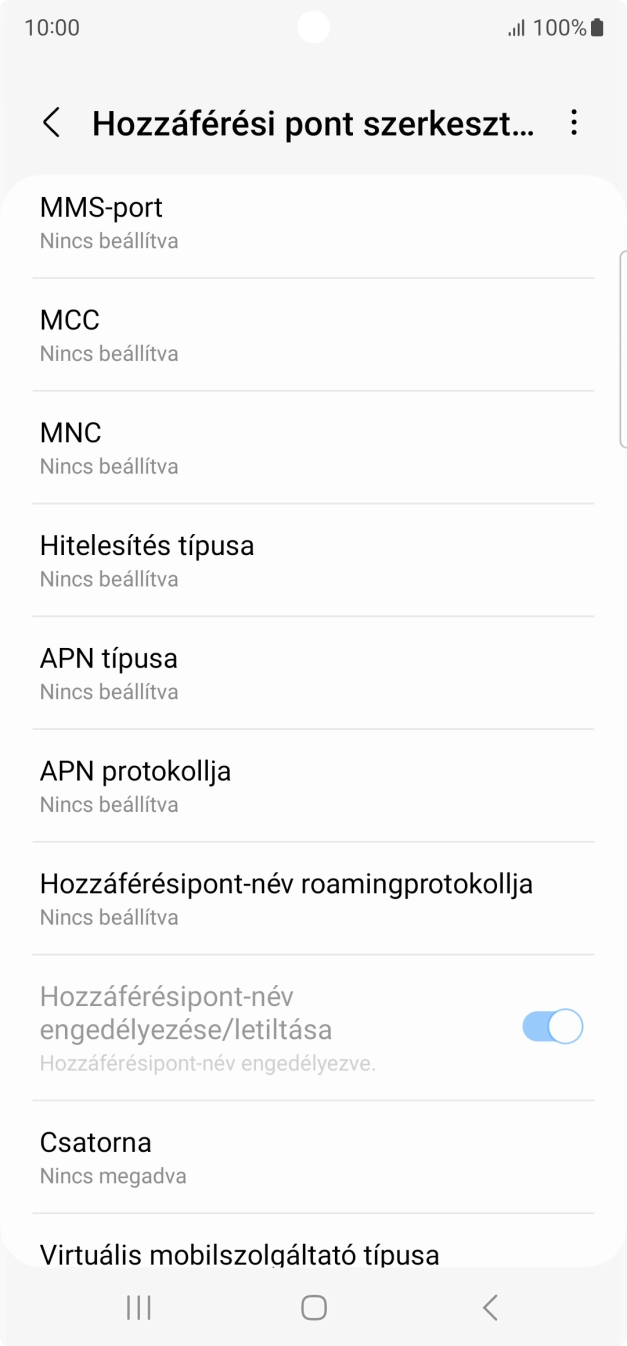
Task: Open Virtuális mobilszolgáltató típusa
Action: pyautogui.click(x=313, y=1252)
